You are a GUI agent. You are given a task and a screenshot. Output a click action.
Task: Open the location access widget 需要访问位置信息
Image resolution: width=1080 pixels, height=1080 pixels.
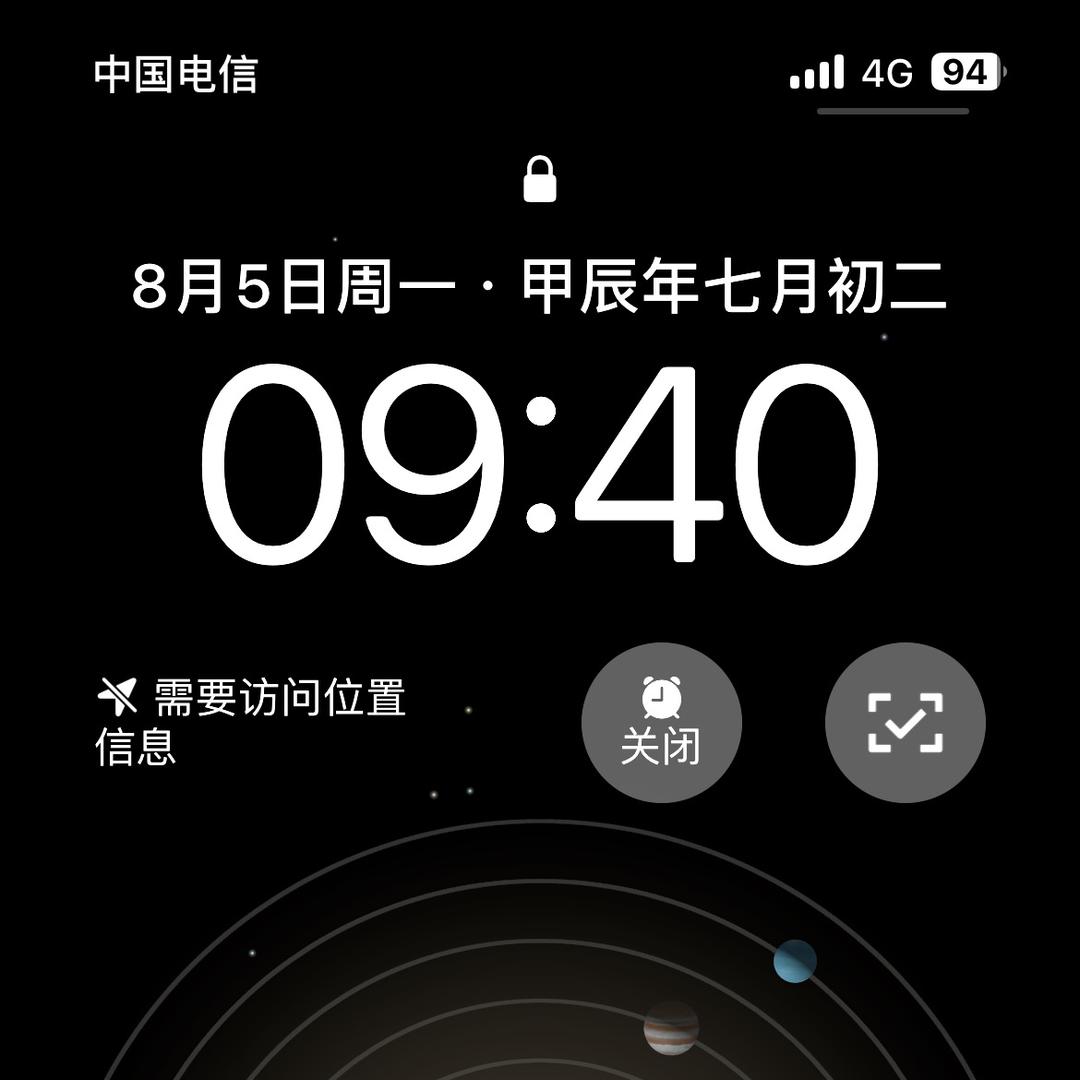[x=250, y=721]
